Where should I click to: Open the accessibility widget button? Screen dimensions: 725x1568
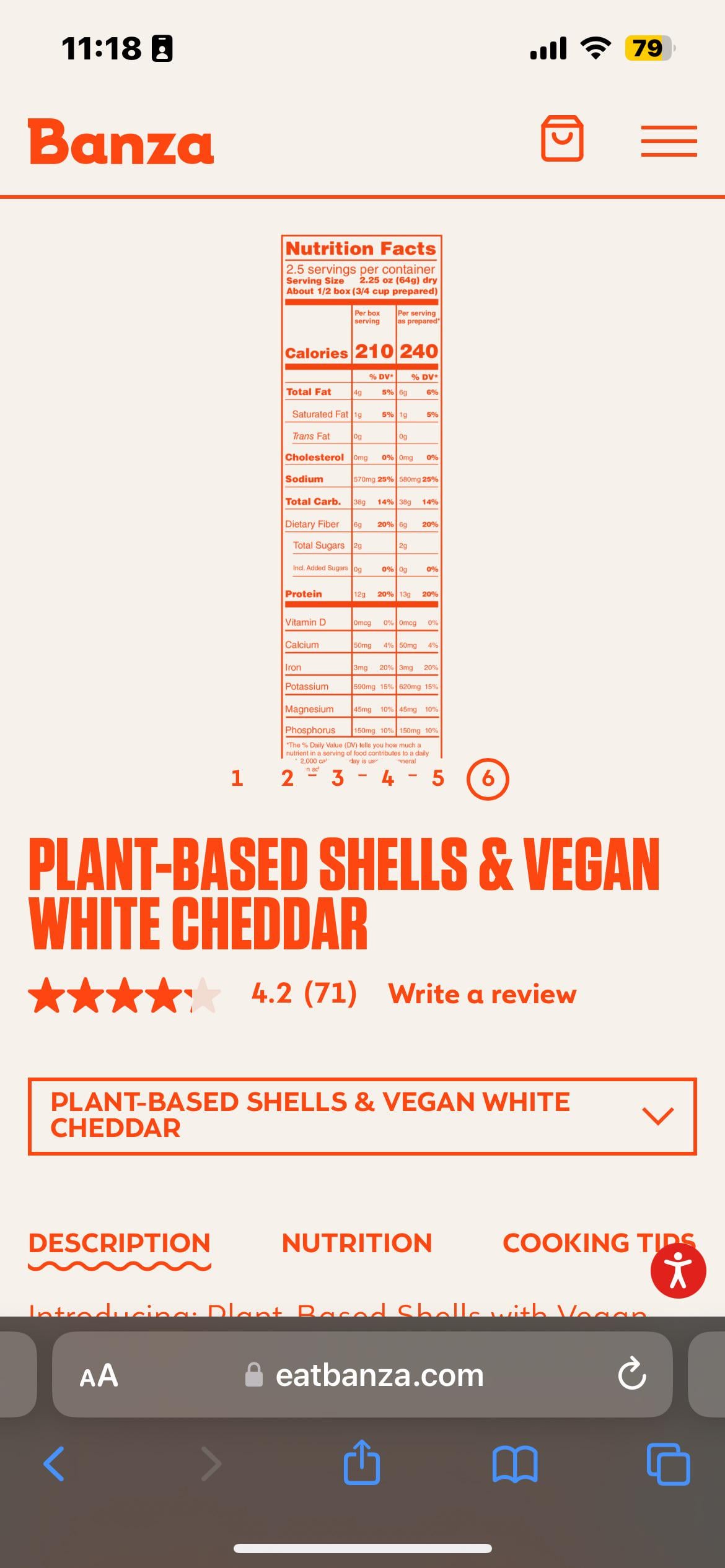tap(678, 1270)
